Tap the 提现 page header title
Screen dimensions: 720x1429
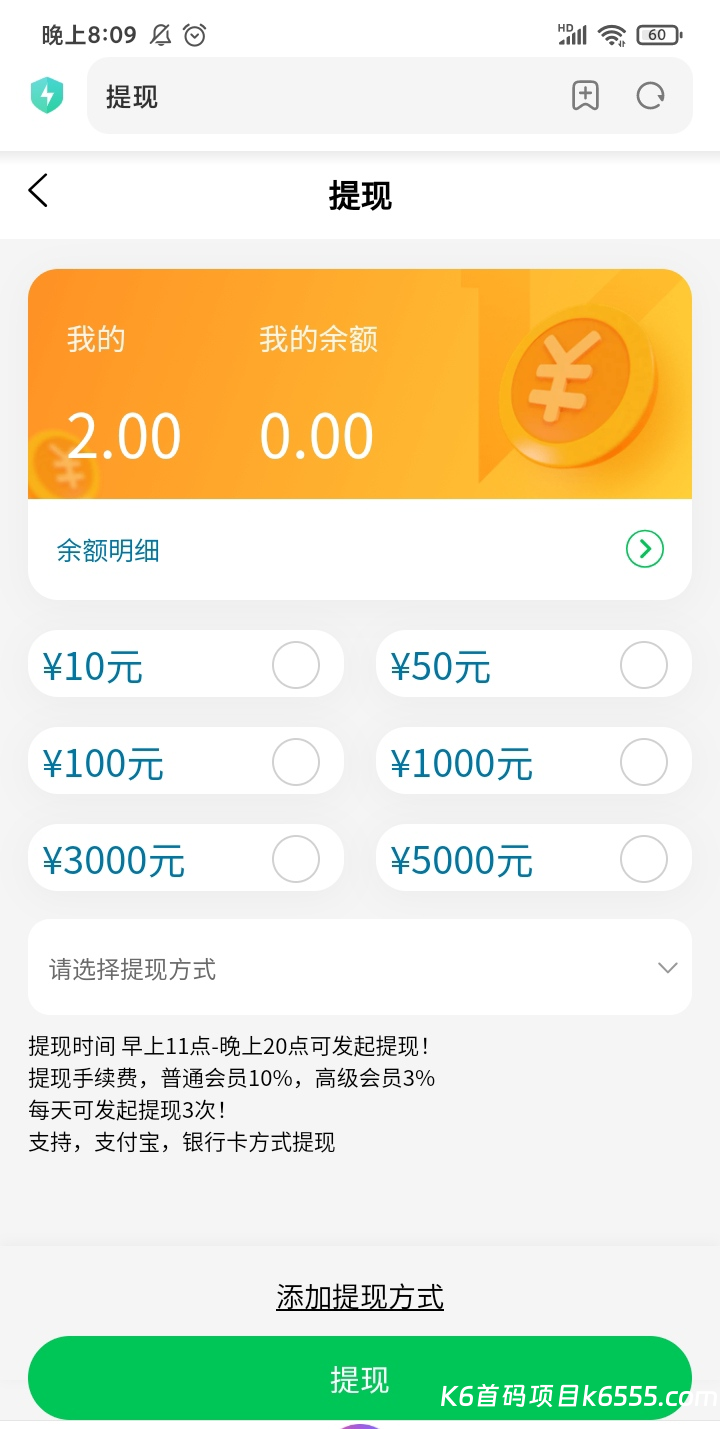pos(360,196)
